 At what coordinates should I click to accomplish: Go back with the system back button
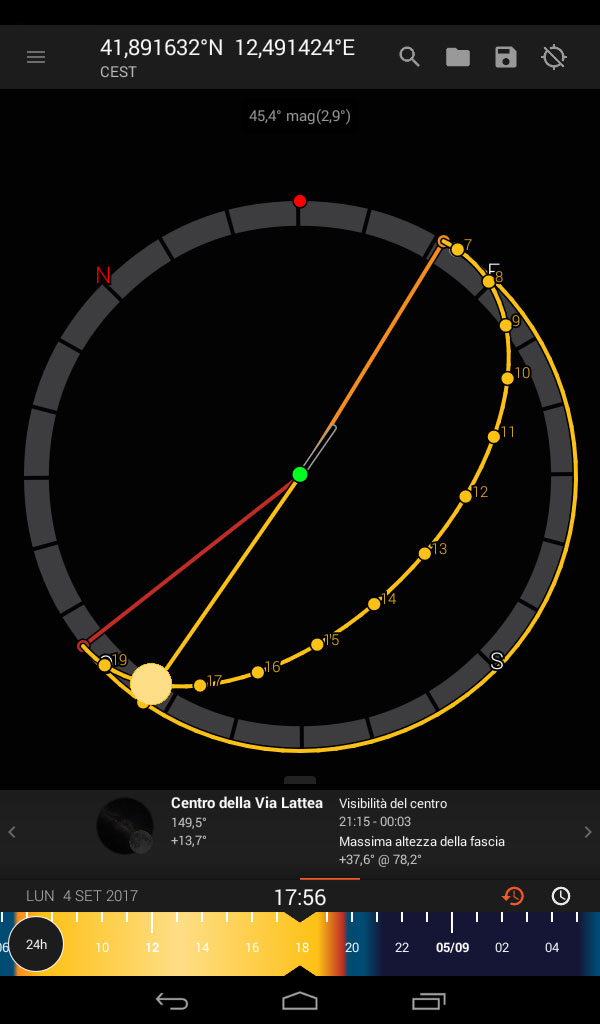point(172,1000)
